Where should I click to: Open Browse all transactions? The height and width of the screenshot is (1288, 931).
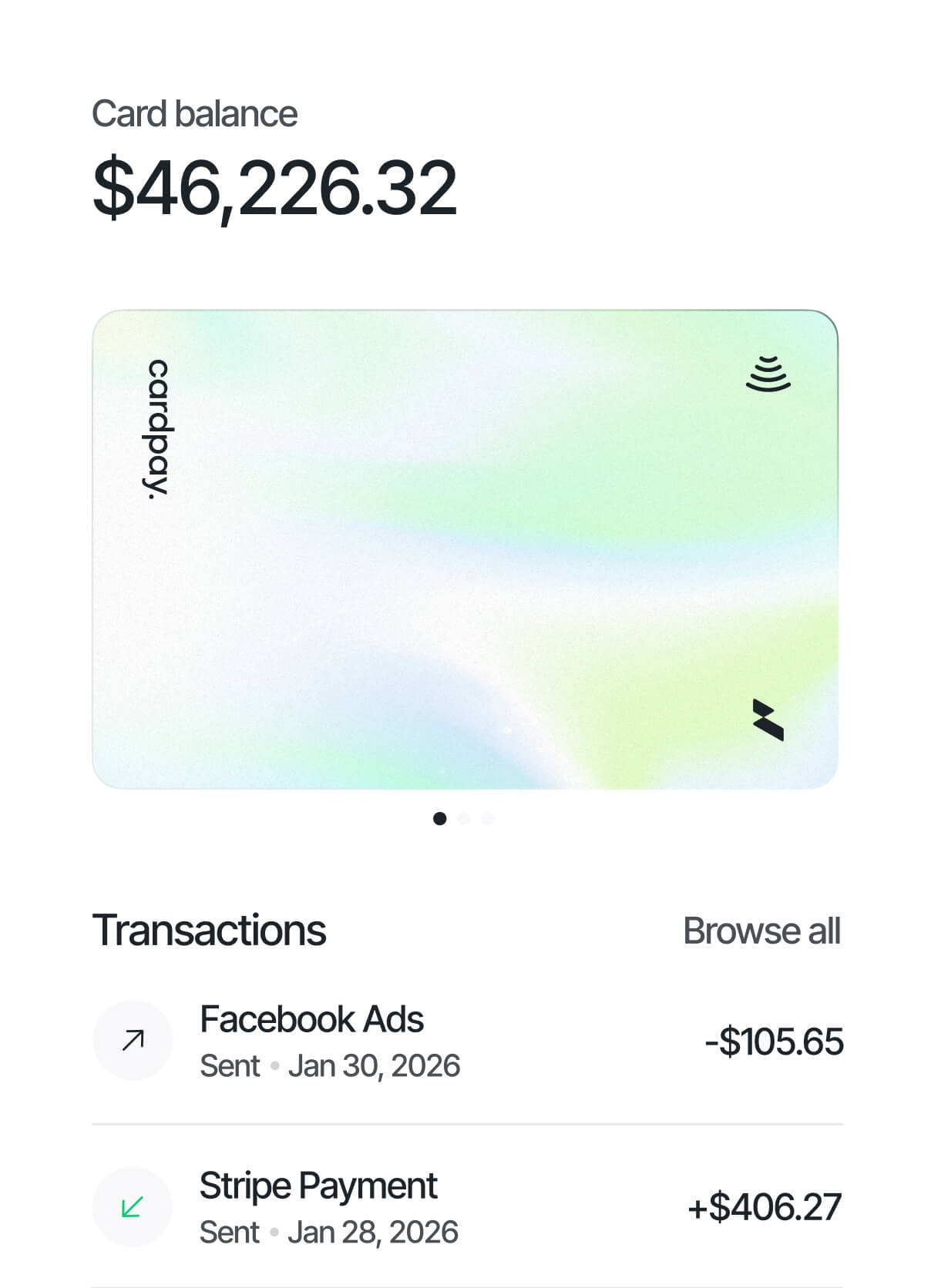point(762,931)
